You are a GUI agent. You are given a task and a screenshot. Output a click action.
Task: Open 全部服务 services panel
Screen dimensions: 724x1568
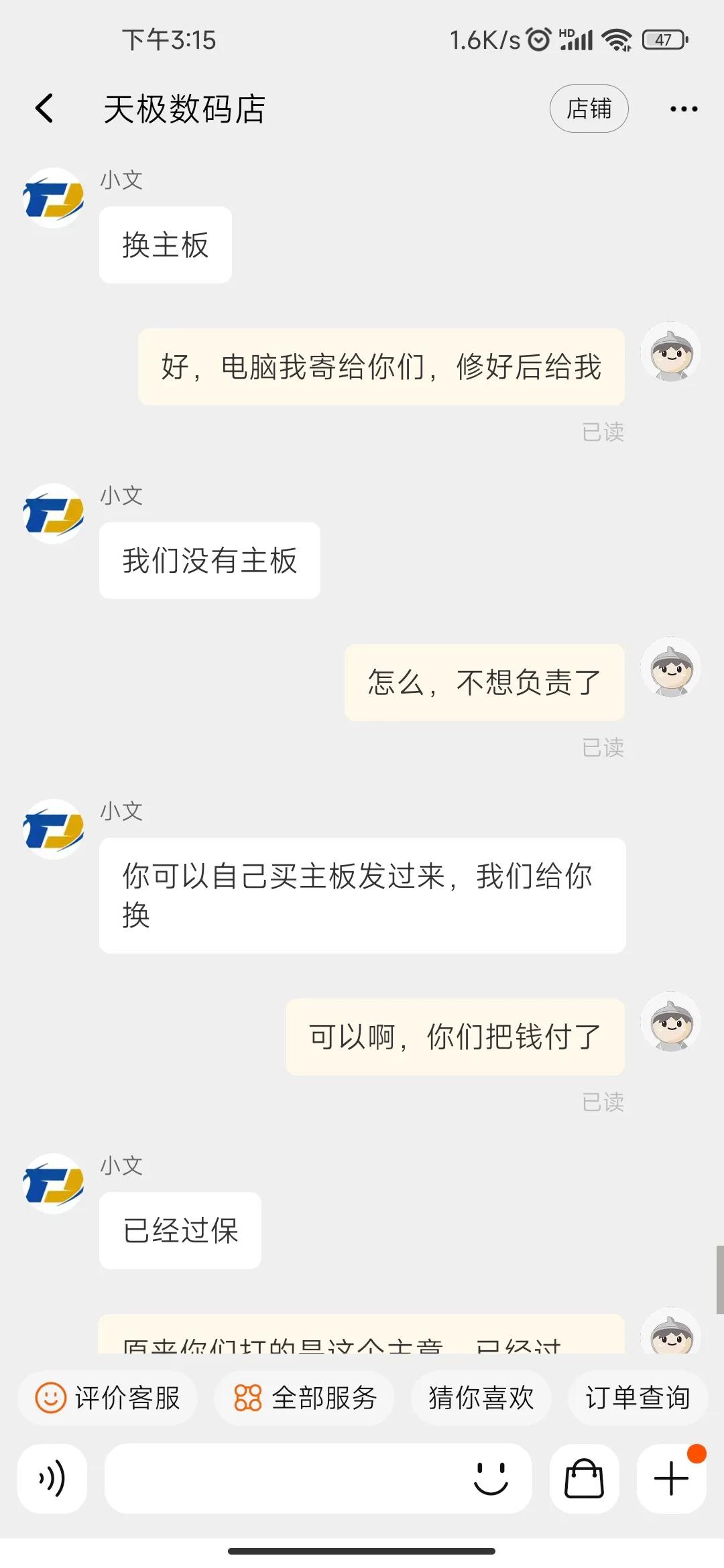click(x=306, y=1398)
